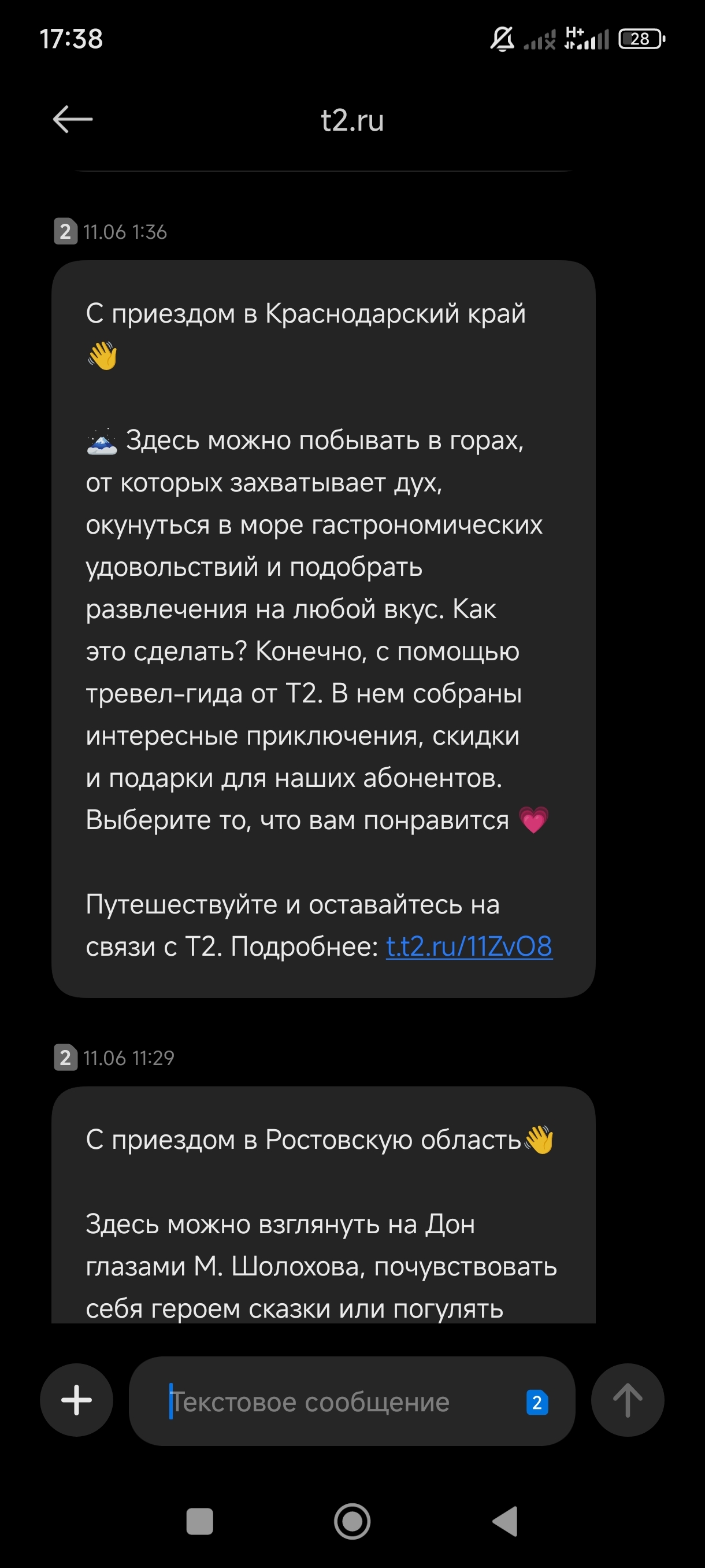Switch the SIM card selector in message field
Image resolution: width=705 pixels, height=1568 pixels.
point(536,1403)
